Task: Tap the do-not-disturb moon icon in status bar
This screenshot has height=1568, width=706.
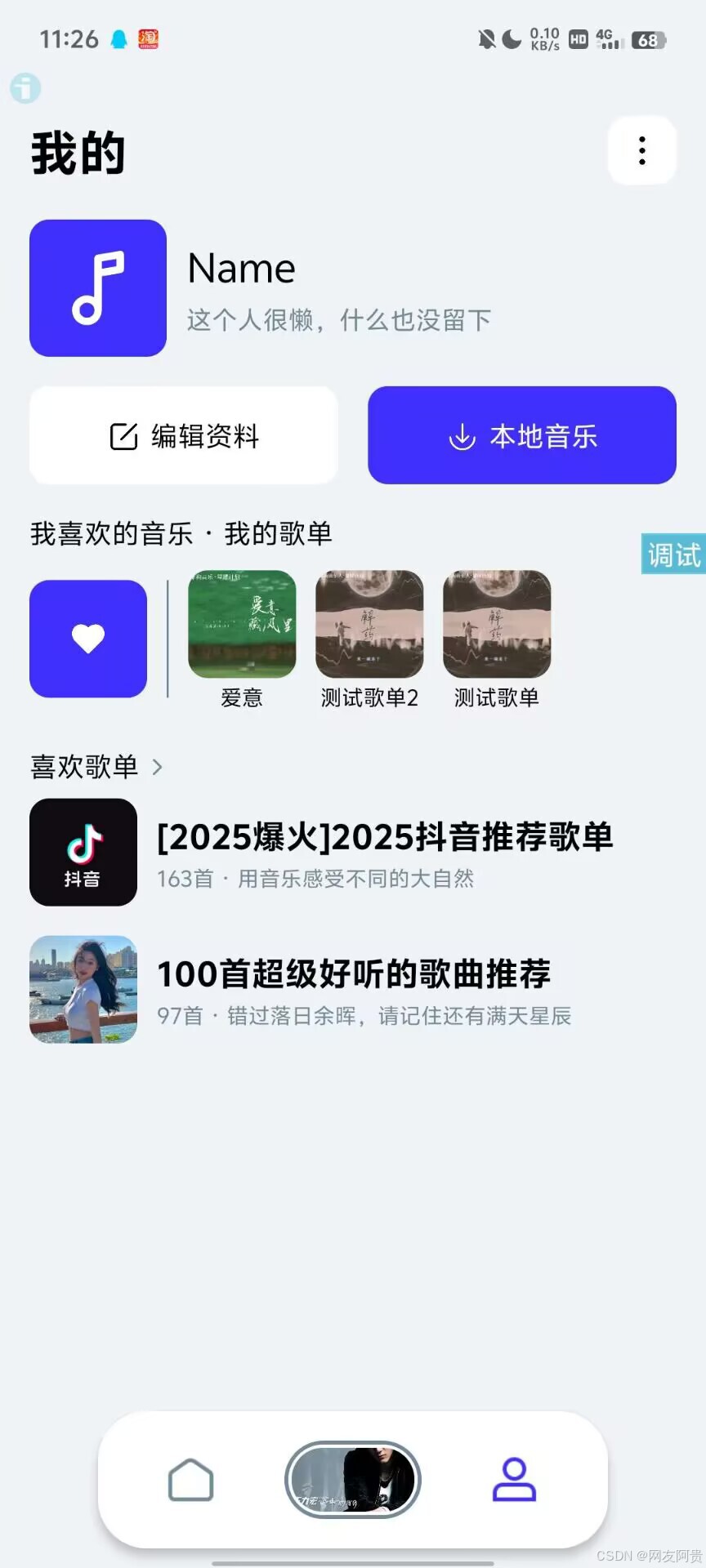Action: pyautogui.click(x=514, y=39)
